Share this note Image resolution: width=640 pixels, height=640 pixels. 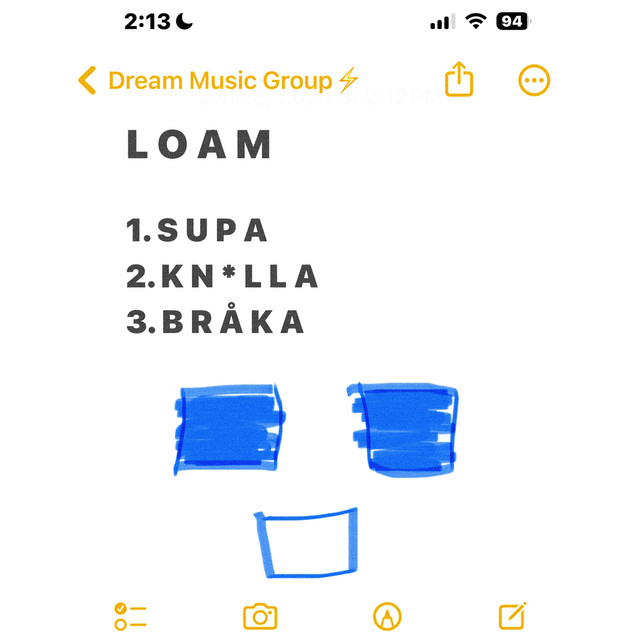pyautogui.click(x=458, y=80)
